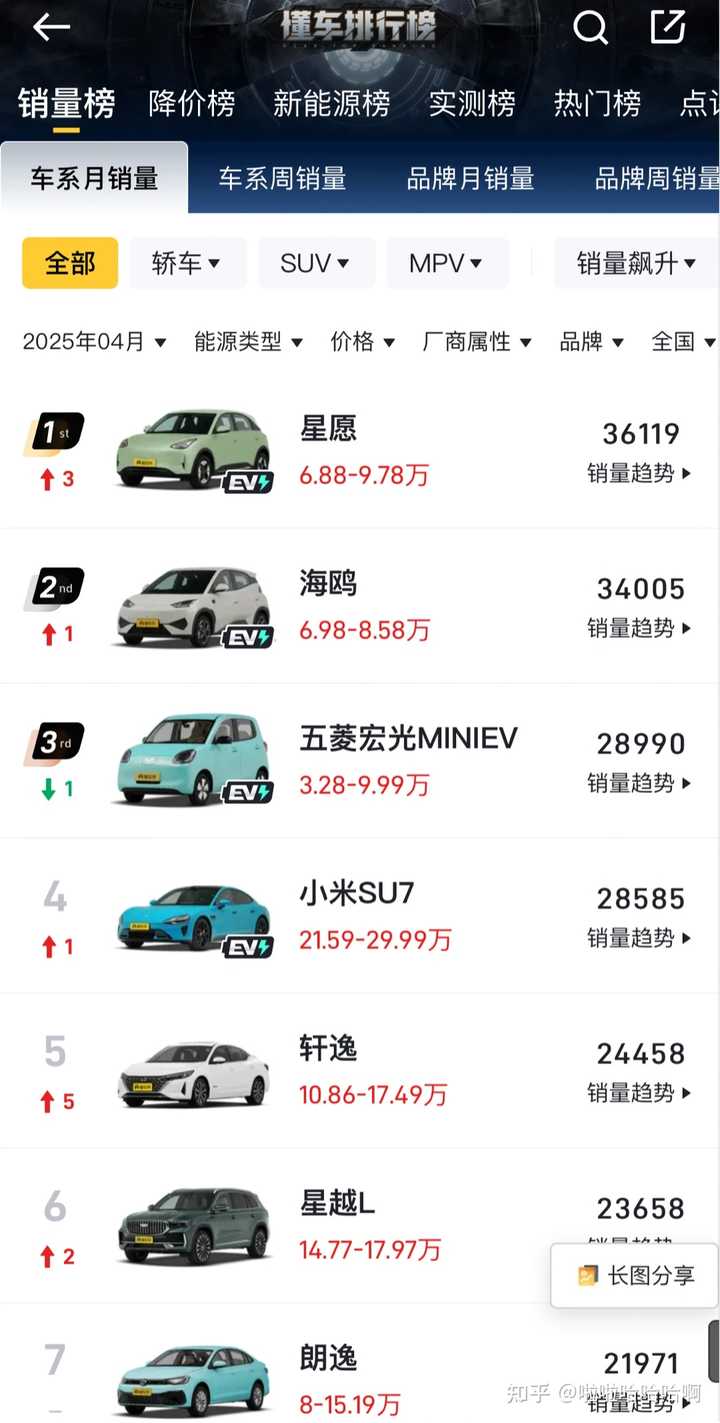This screenshot has height=1423, width=720.
Task: Open the 轩逸 car entry
Action: point(328,1049)
